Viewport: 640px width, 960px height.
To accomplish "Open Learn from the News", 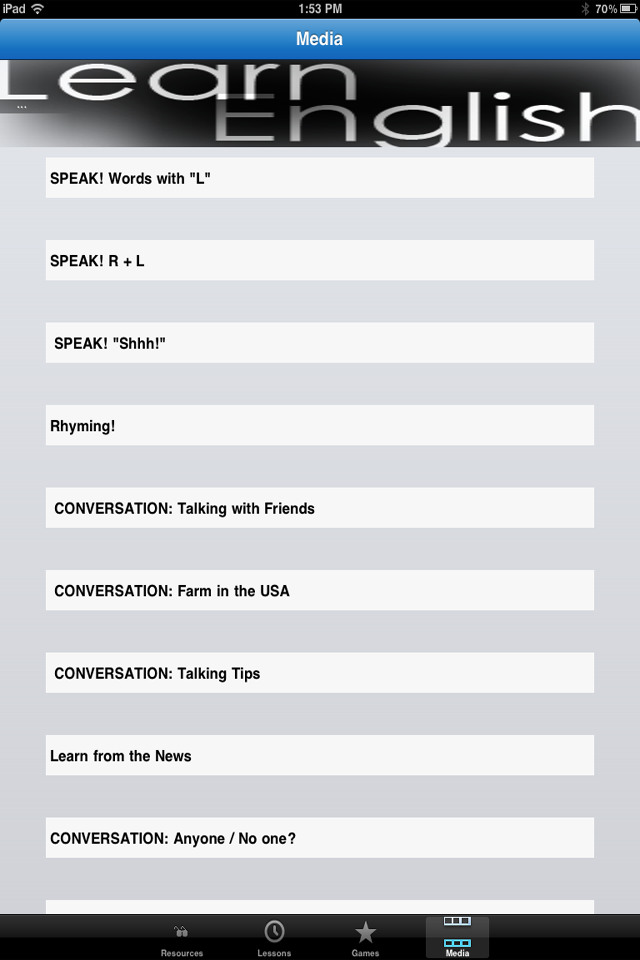I will (319, 756).
